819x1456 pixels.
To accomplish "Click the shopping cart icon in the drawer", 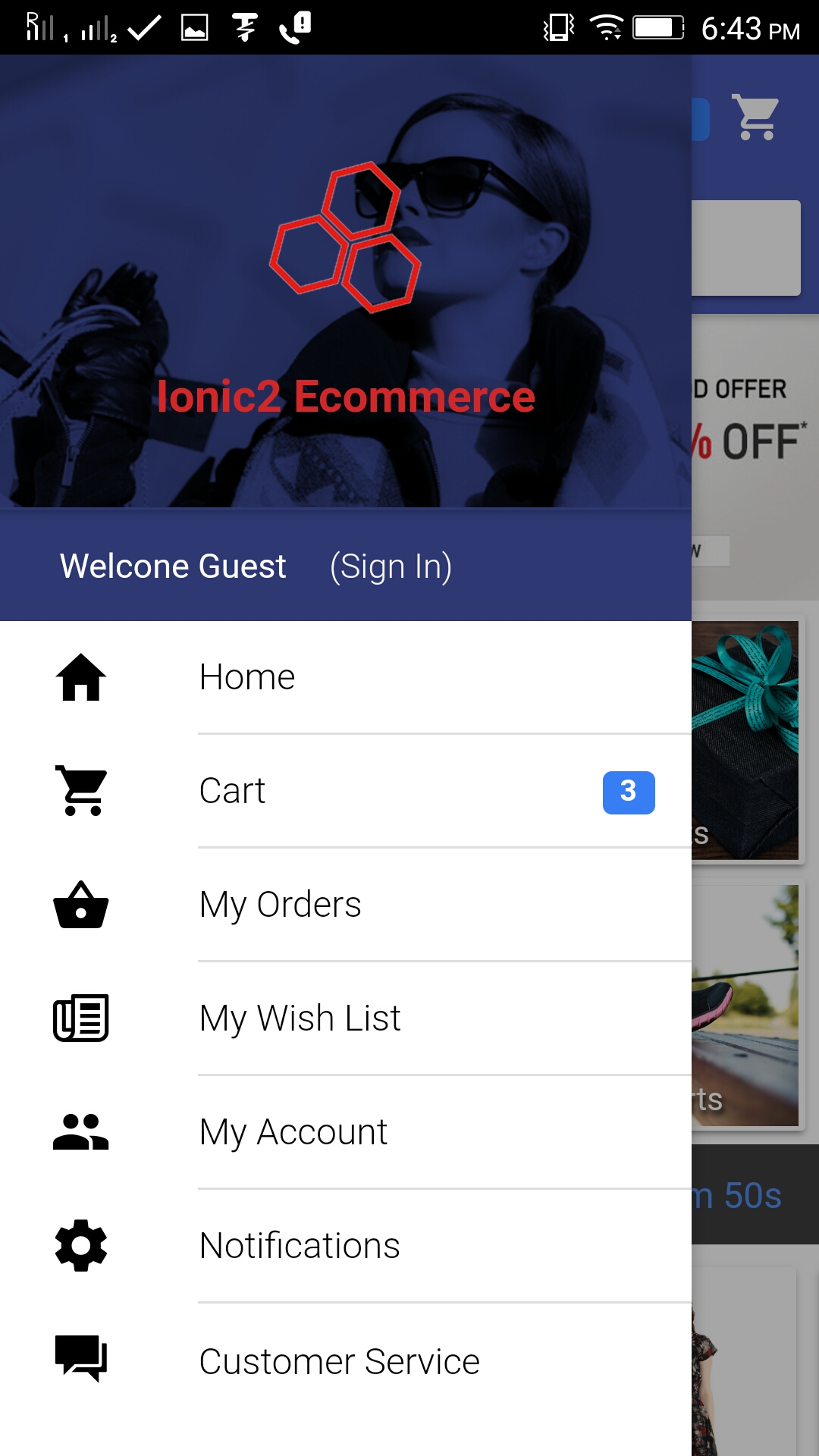I will (80, 791).
